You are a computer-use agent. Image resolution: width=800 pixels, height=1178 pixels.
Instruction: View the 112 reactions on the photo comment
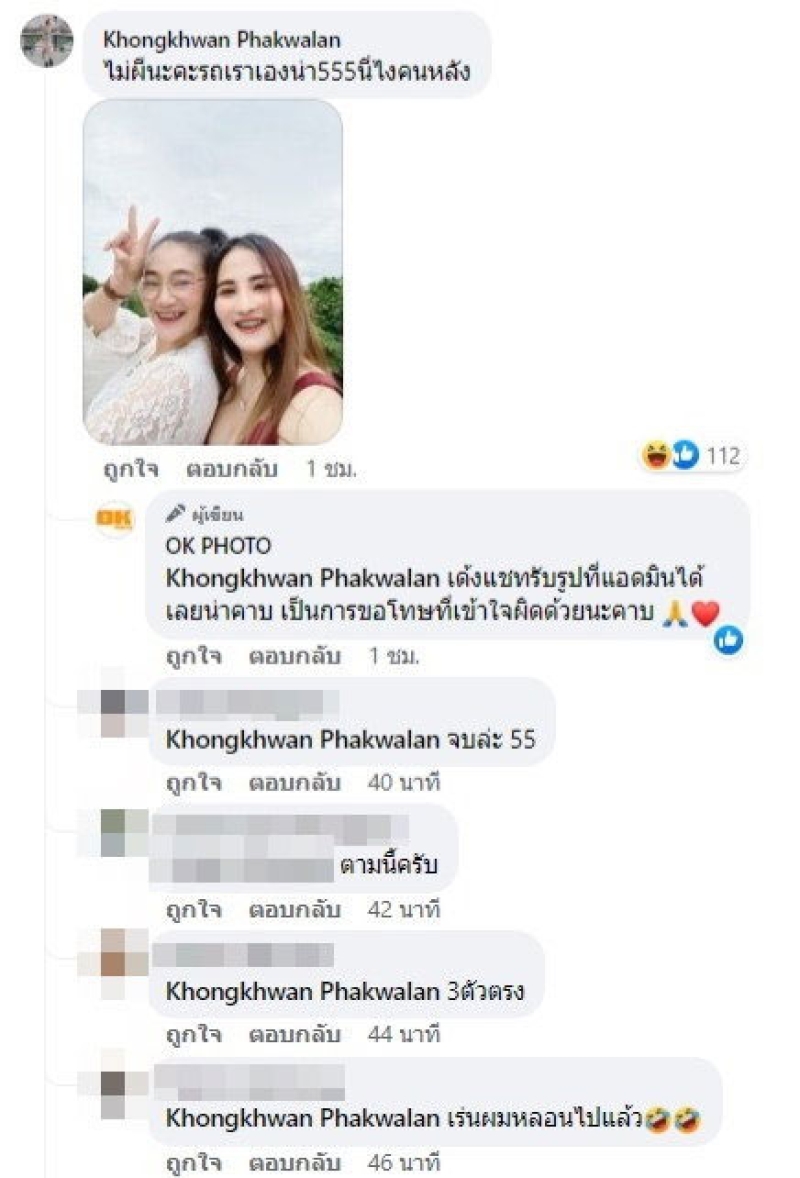pyautogui.click(x=693, y=457)
